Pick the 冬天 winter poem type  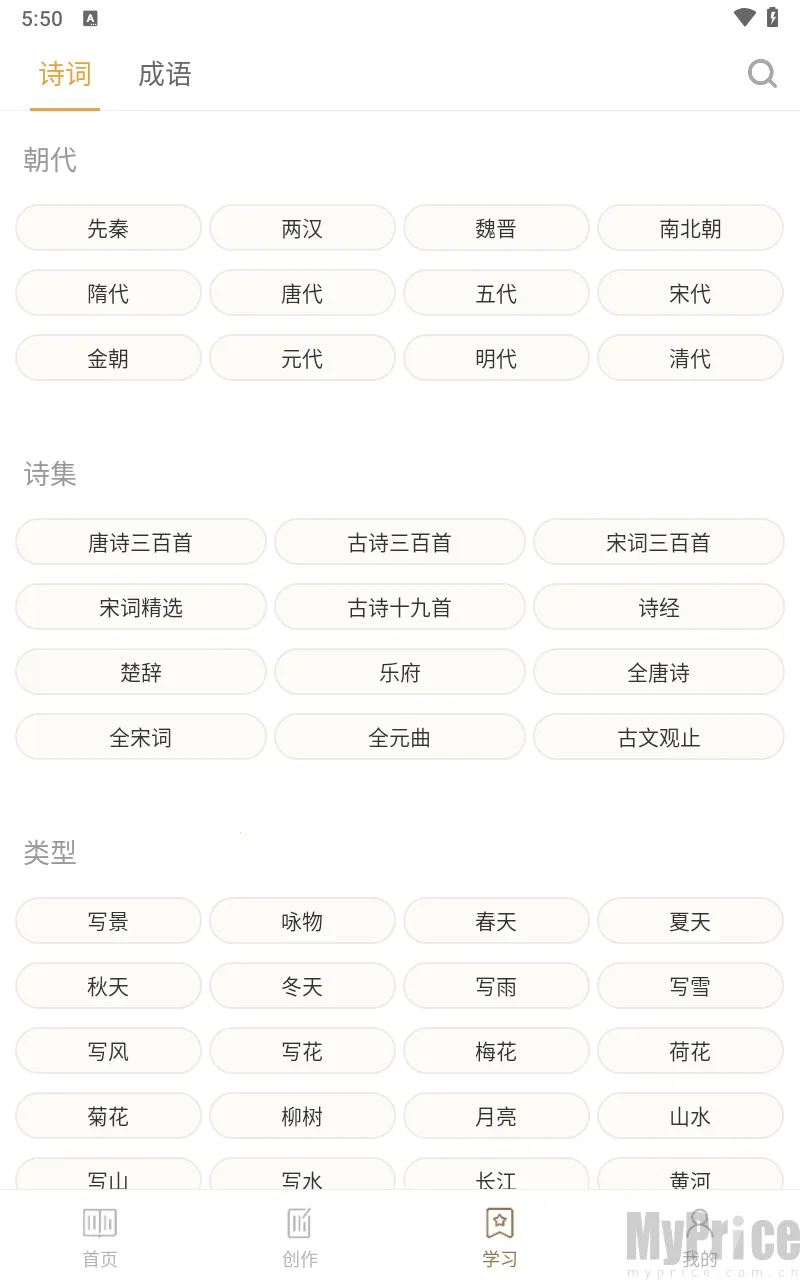[x=301, y=986]
